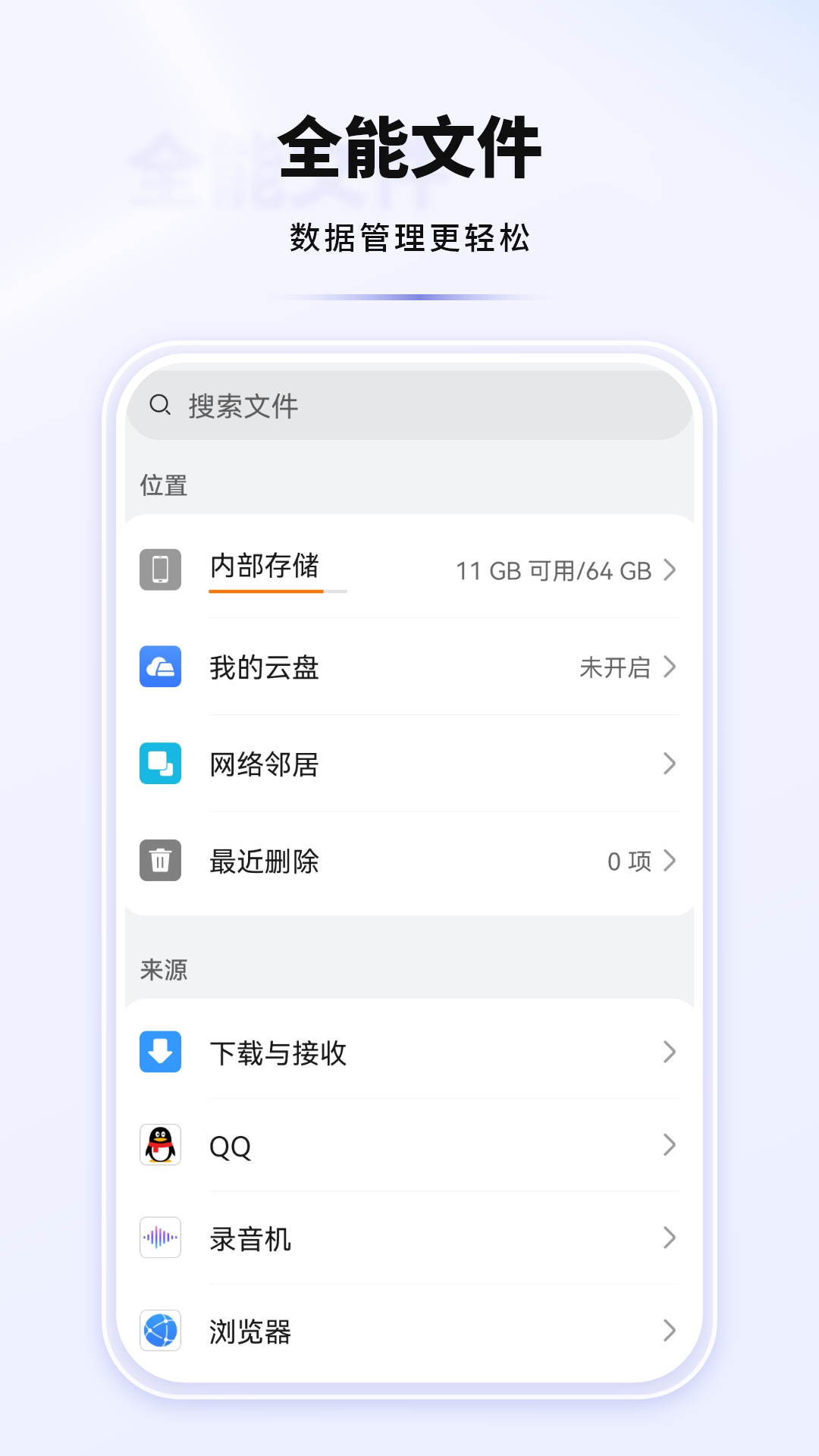Expand the 浏览器 chevron arrow
819x1456 pixels.
(670, 1333)
